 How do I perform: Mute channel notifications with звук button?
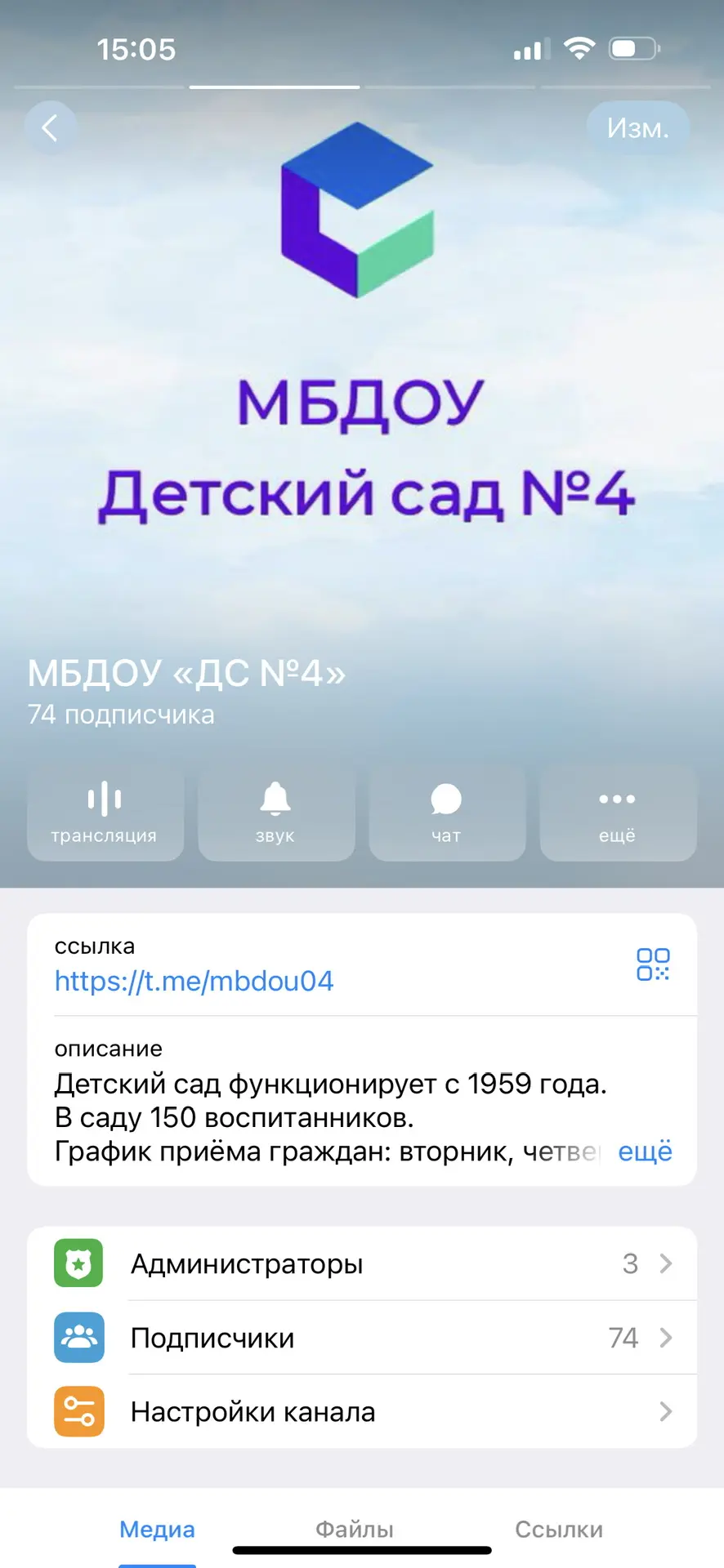pos(275,813)
